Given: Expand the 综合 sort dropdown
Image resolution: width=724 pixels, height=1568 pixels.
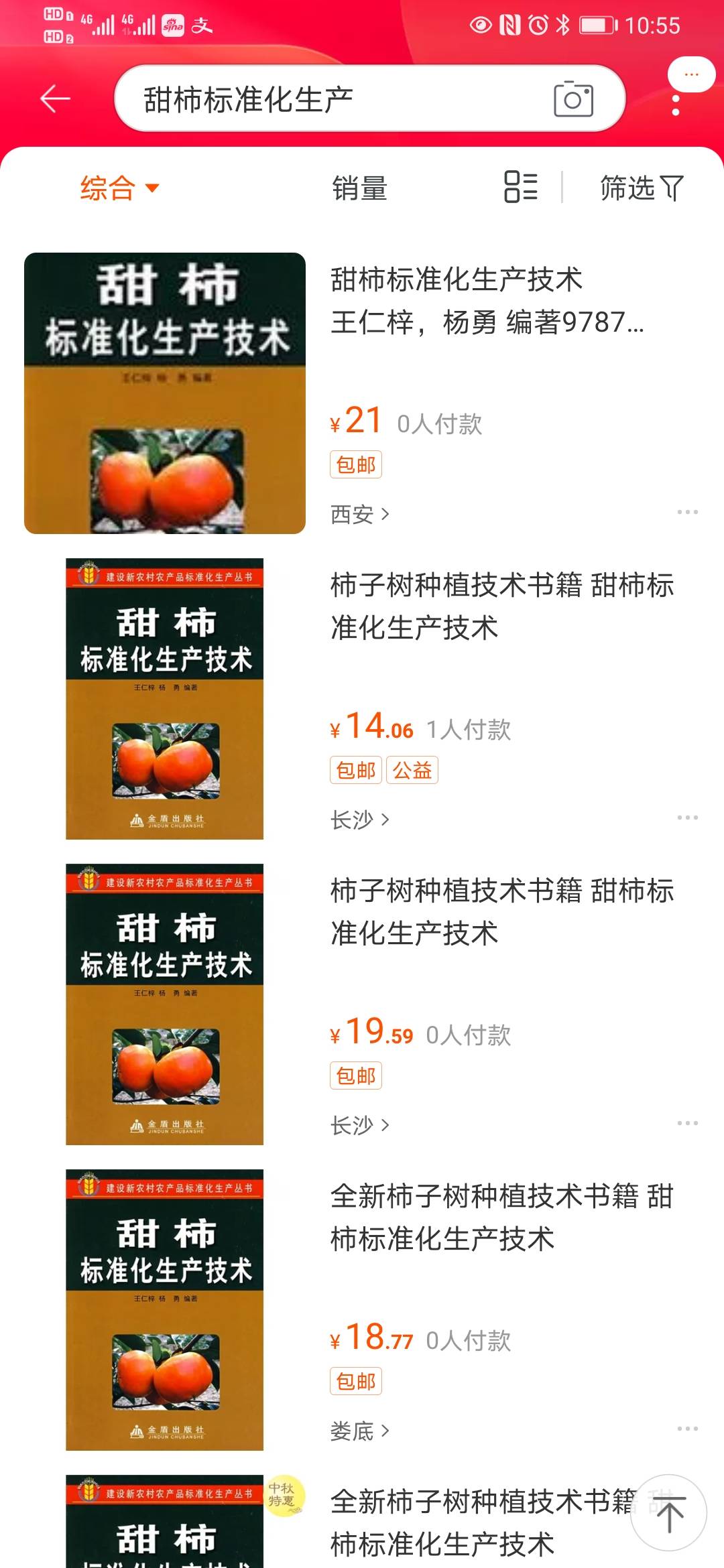Looking at the screenshot, I should click(119, 188).
